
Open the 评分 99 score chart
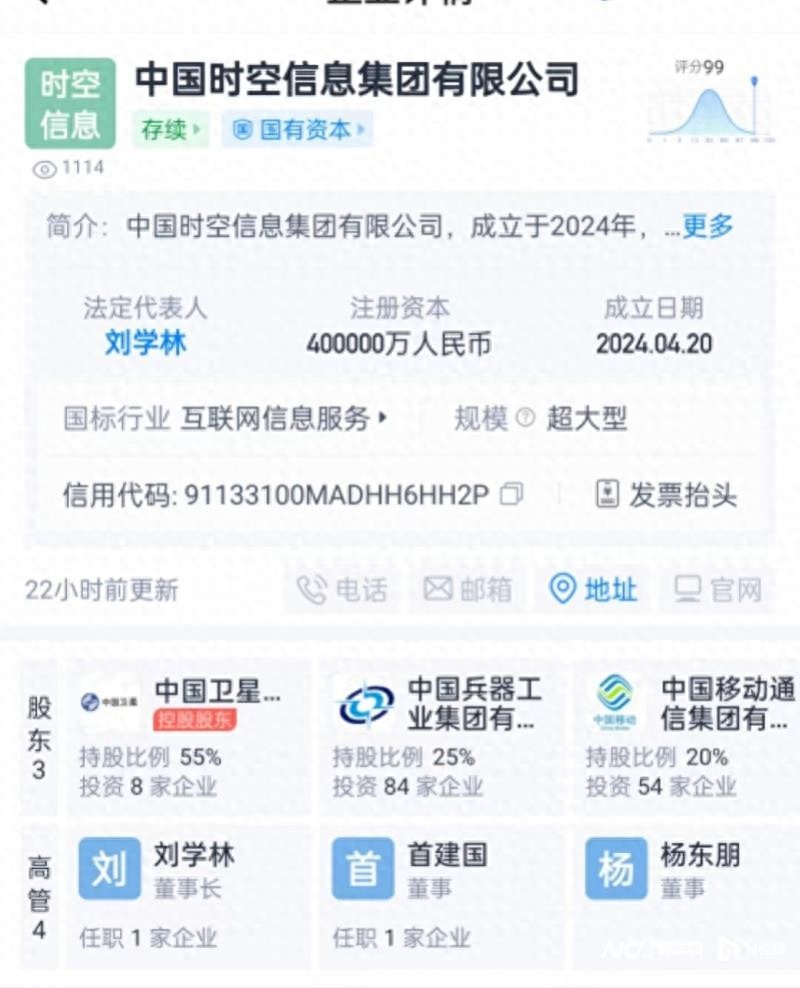click(711, 102)
